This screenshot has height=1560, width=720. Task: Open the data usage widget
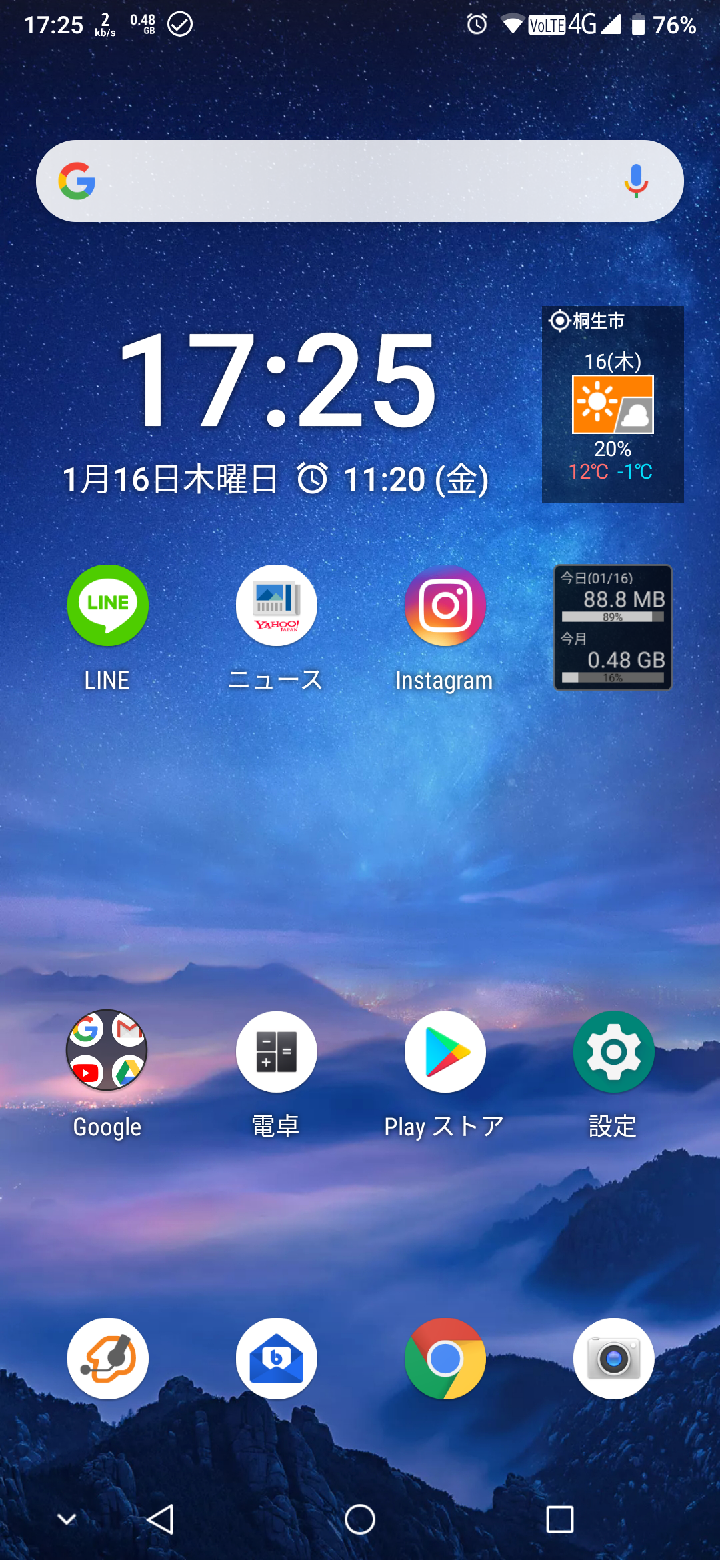pos(612,627)
